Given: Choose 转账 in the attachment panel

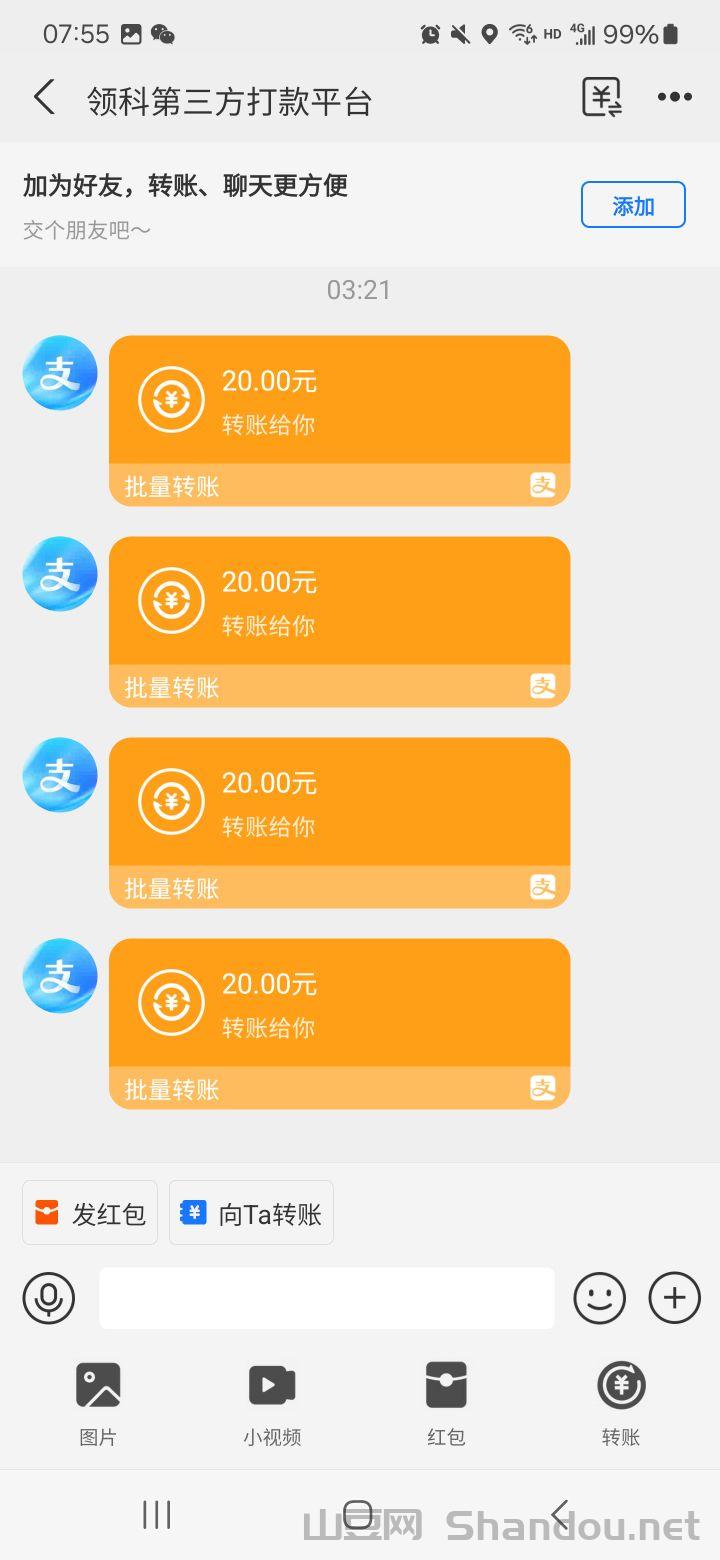Looking at the screenshot, I should 621,1402.
